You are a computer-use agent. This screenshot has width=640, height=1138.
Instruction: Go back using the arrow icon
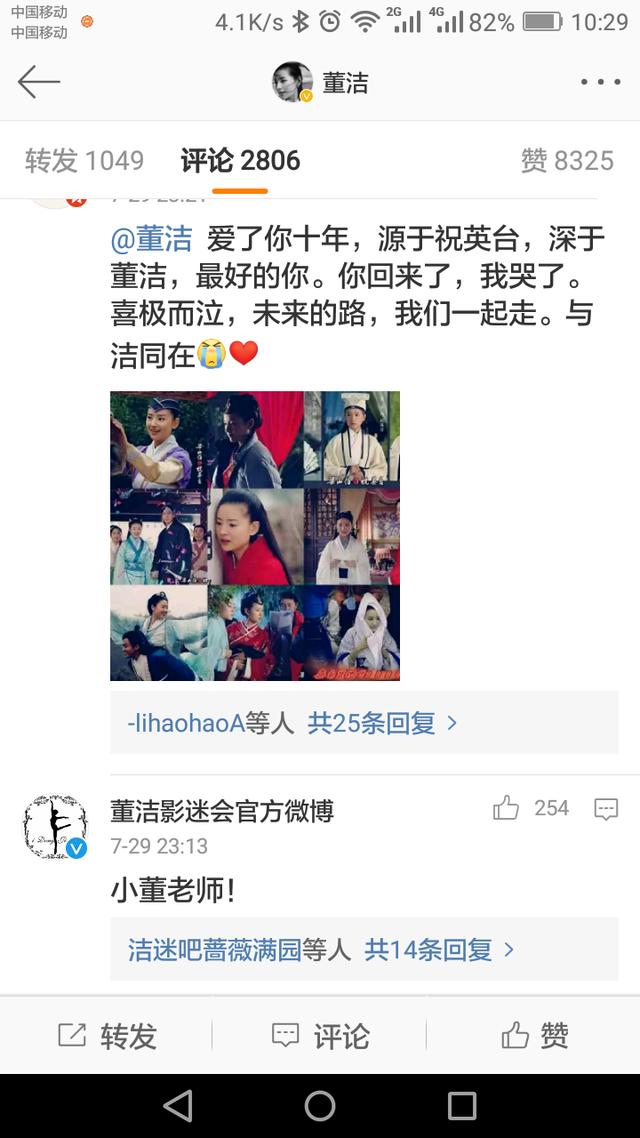click(39, 82)
